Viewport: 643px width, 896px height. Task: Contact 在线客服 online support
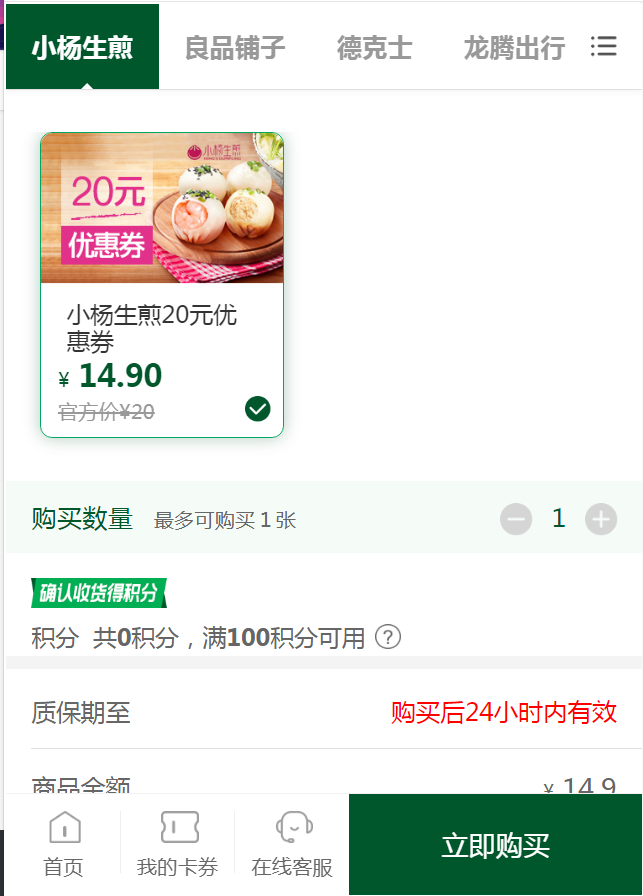pos(292,845)
